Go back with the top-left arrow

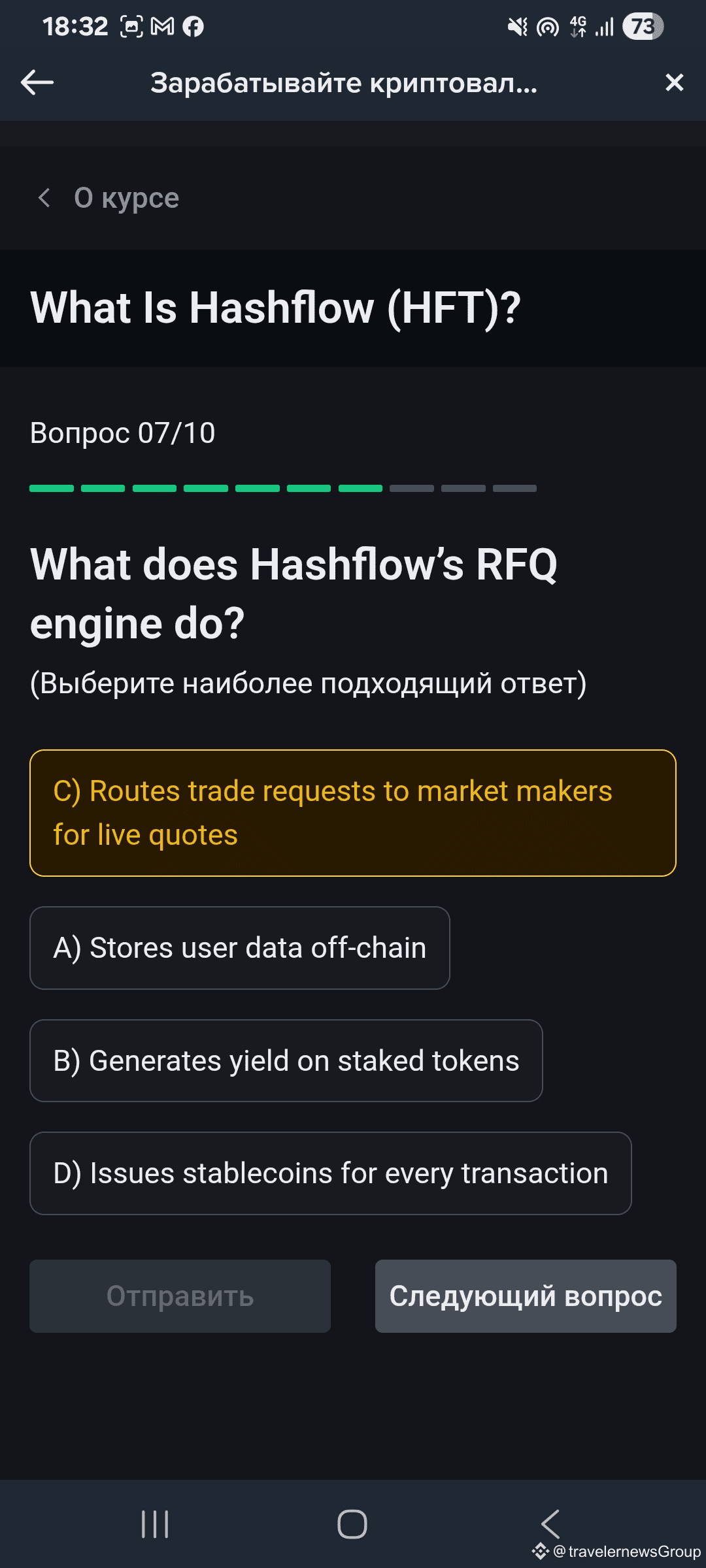(x=37, y=83)
